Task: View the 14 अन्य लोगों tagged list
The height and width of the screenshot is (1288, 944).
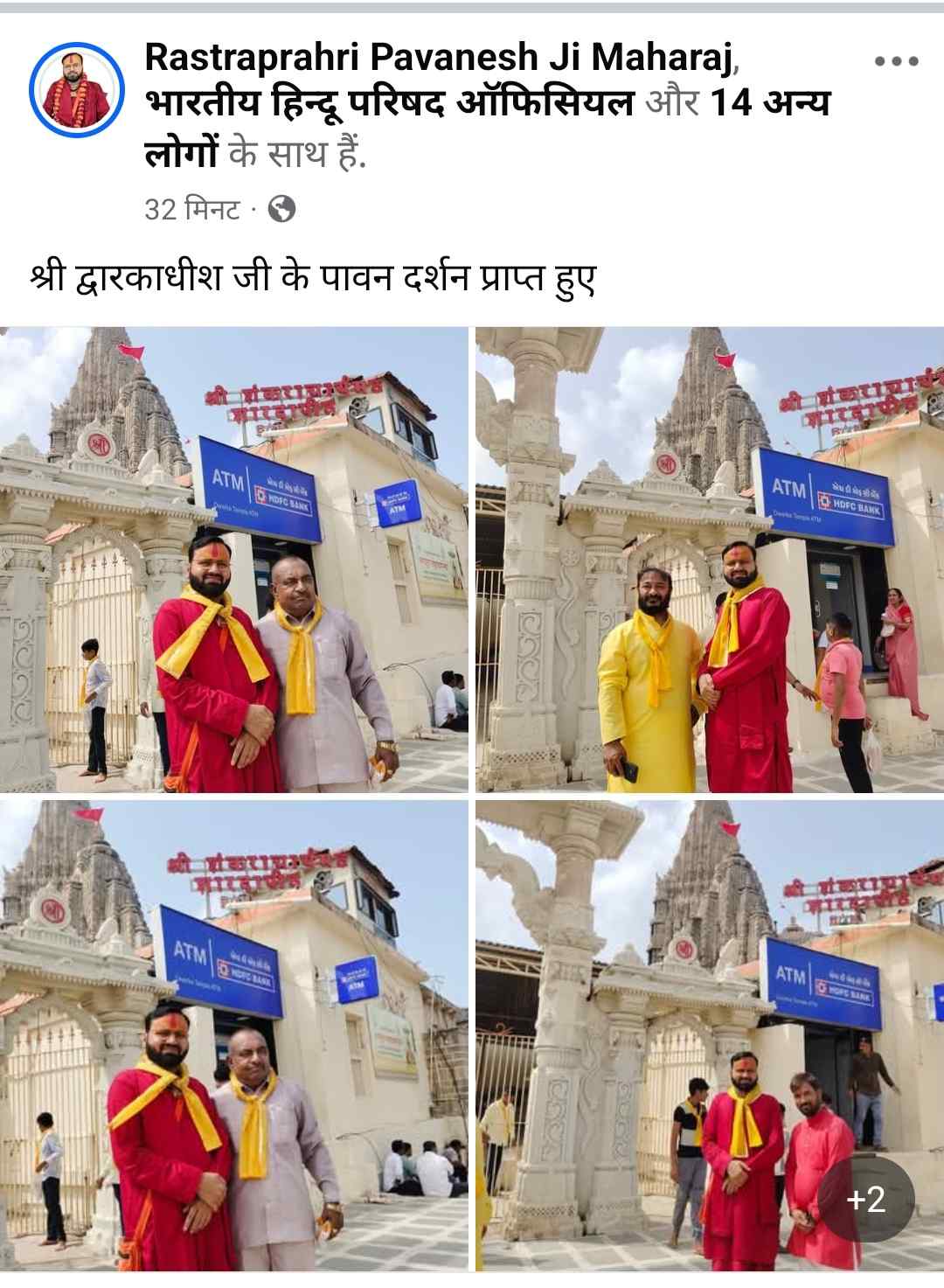Action: tap(769, 105)
